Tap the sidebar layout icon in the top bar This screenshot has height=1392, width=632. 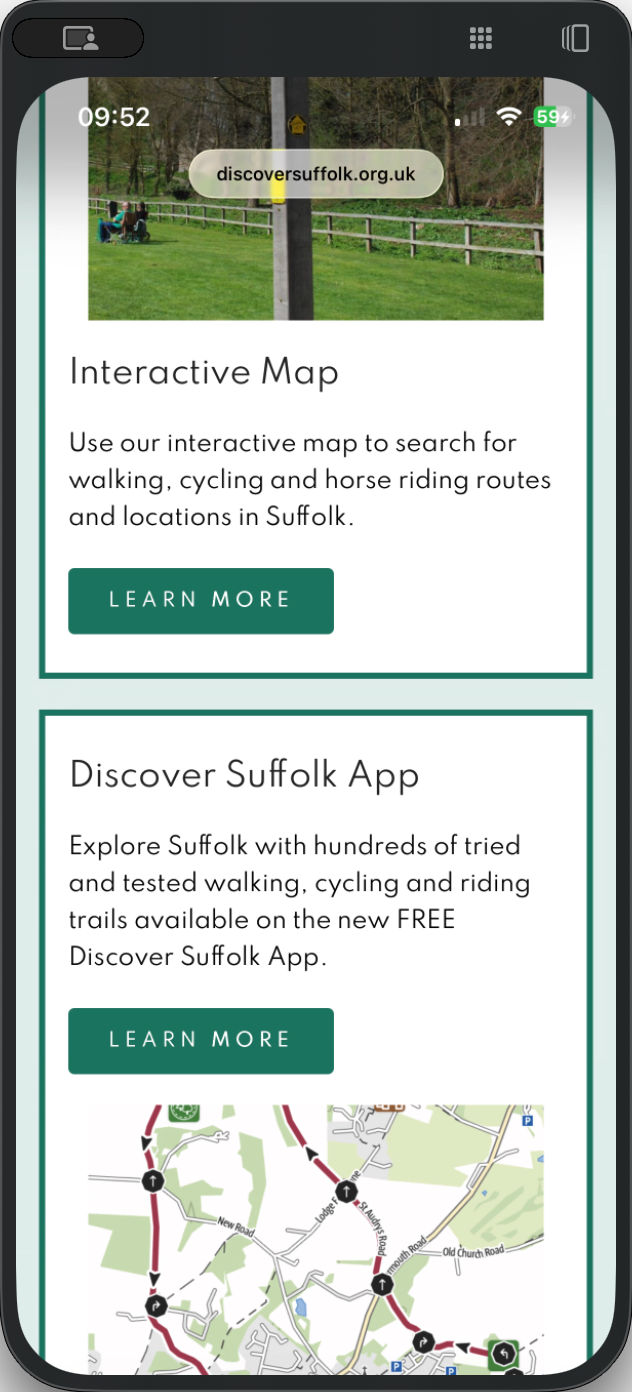pyautogui.click(x=575, y=39)
